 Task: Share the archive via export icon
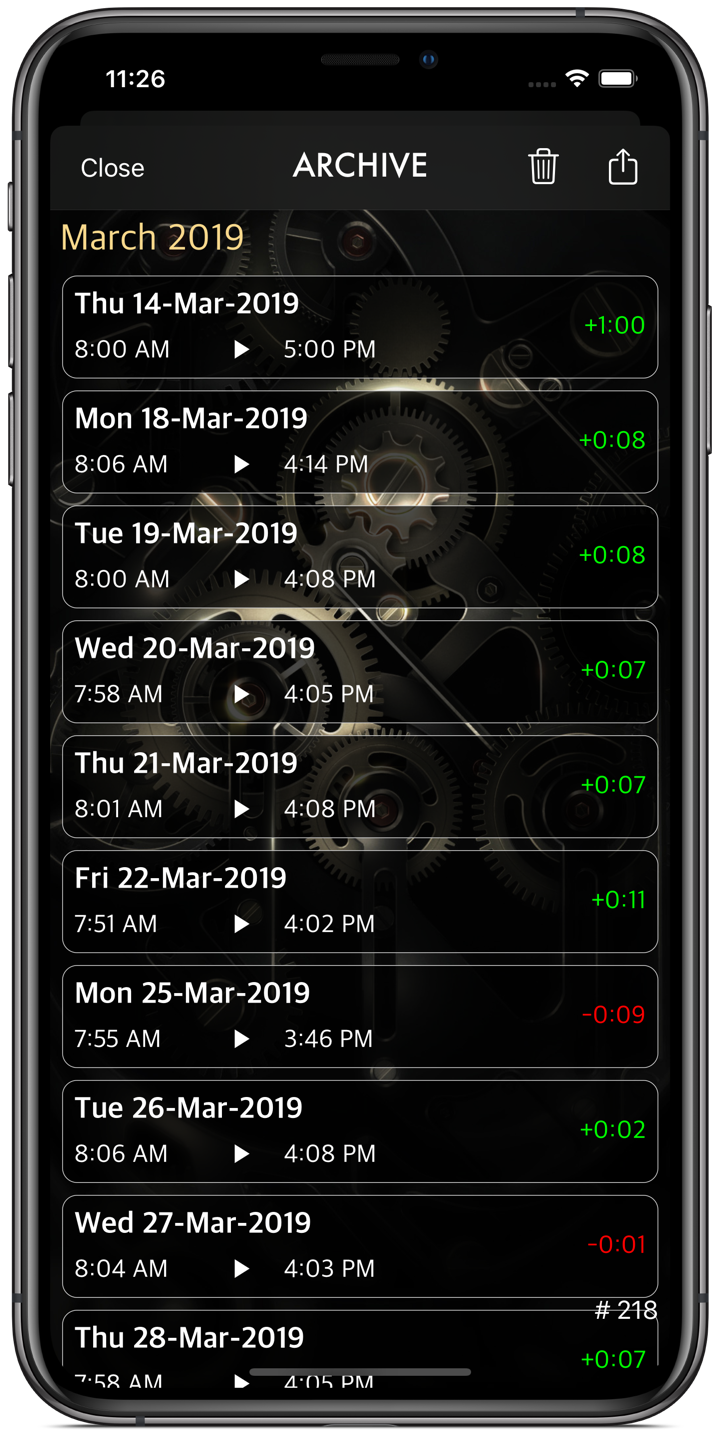pos(623,166)
